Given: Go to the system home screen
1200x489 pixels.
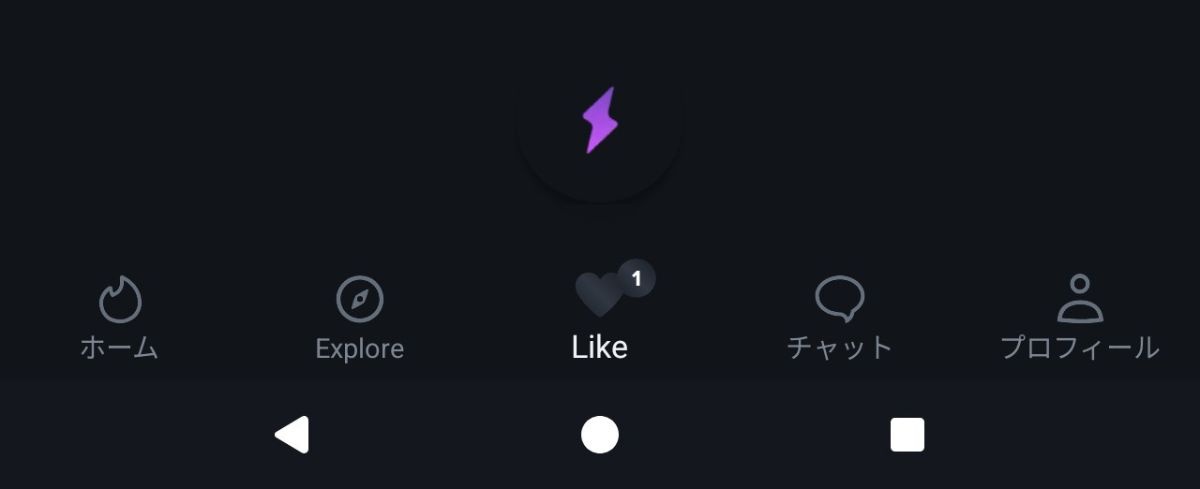Looking at the screenshot, I should 600,435.
